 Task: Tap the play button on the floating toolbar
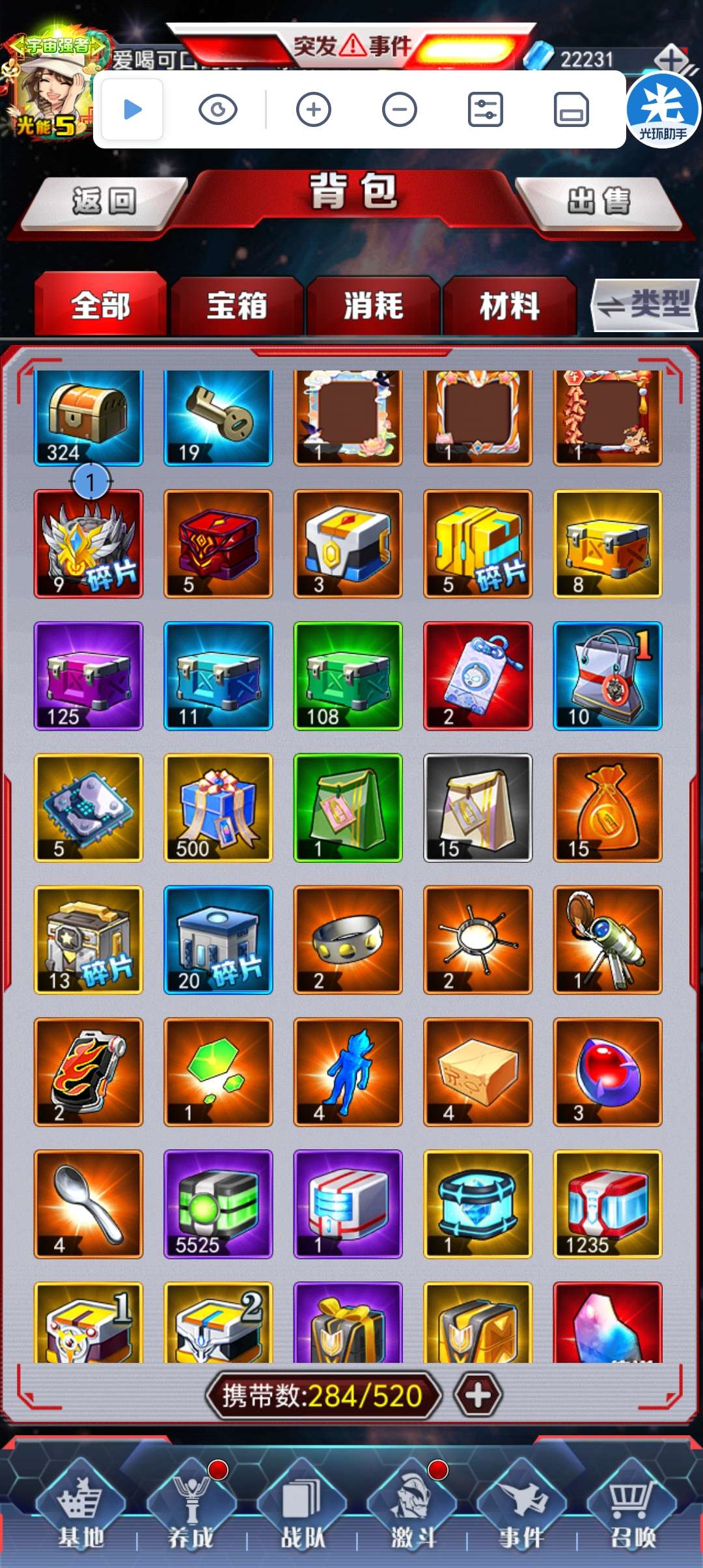click(132, 109)
